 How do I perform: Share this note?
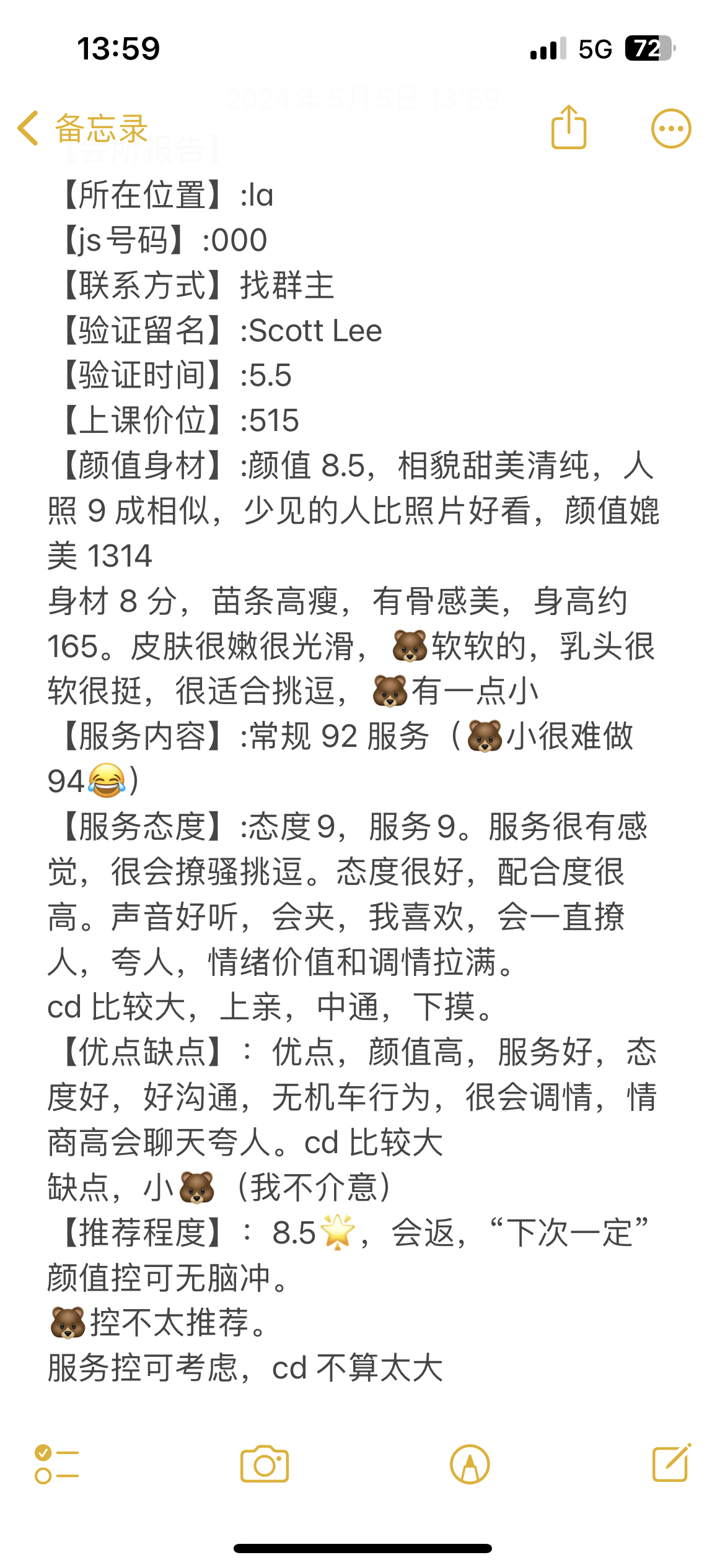568,128
